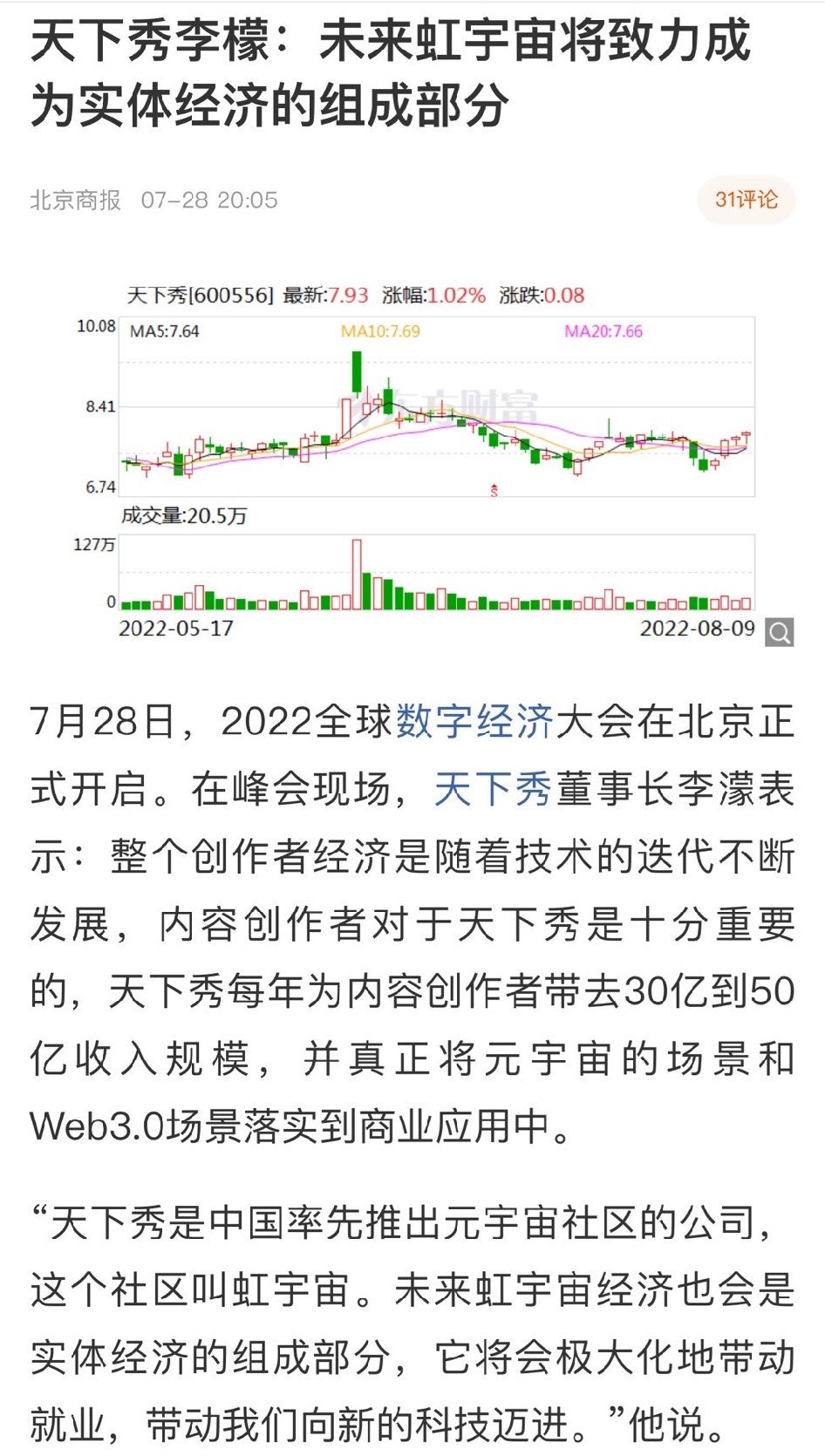Image resolution: width=825 pixels, height=1456 pixels.
Task: Open the 数字经济 link
Action: pos(475,723)
